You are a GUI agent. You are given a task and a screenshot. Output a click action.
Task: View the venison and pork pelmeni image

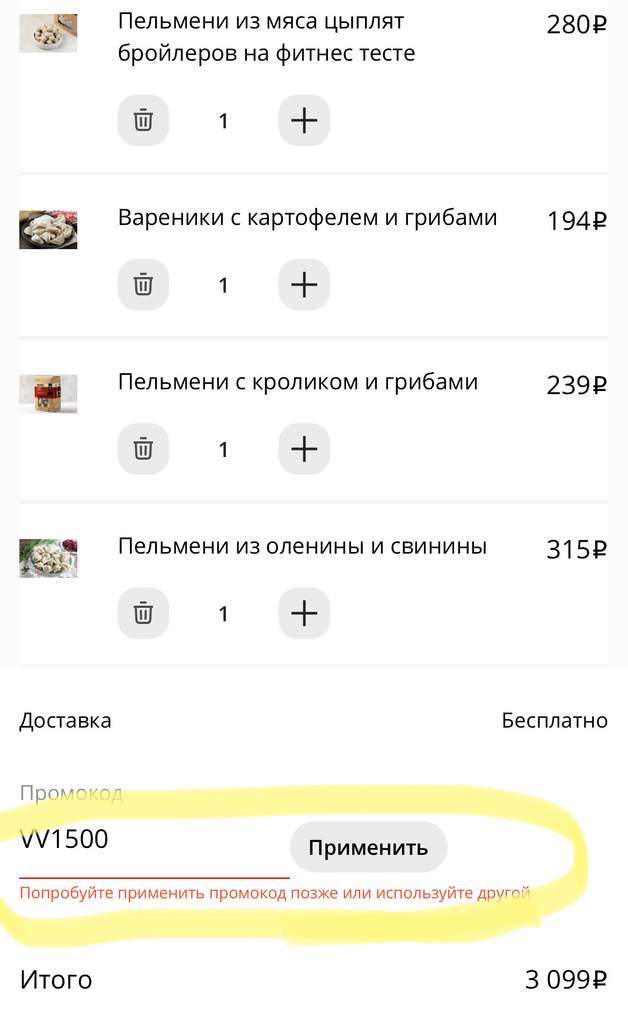pyautogui.click(x=48, y=558)
